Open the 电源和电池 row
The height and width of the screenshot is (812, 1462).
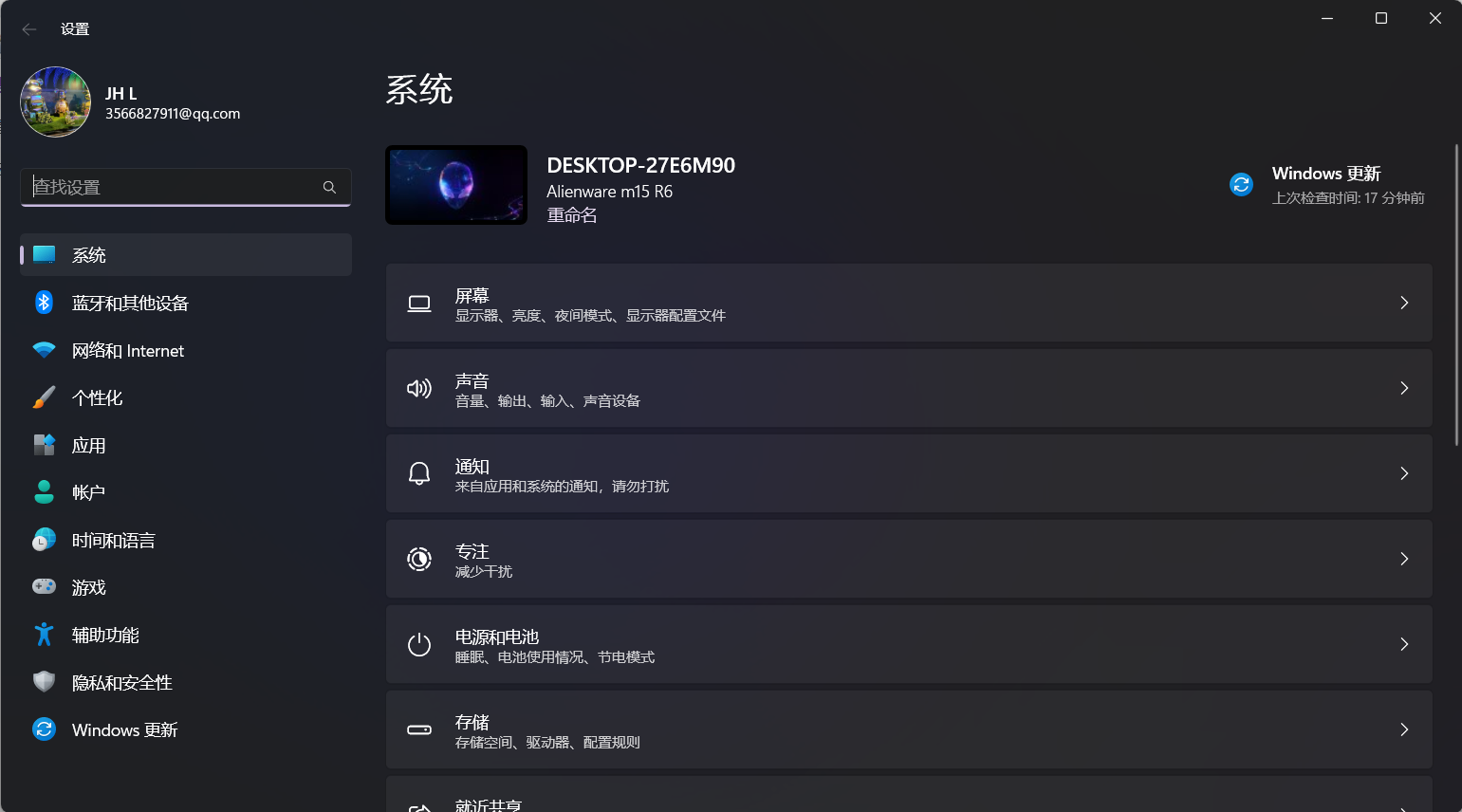pos(908,644)
